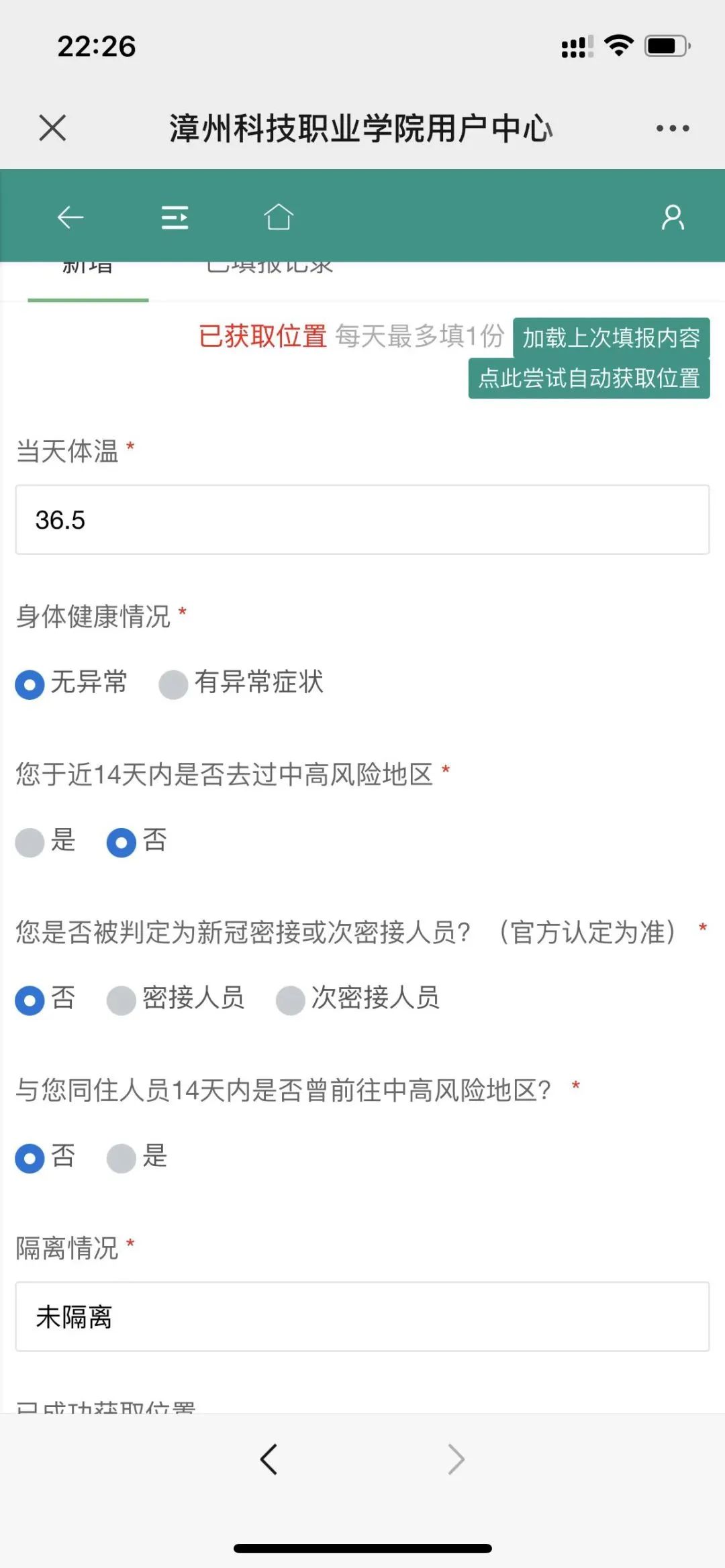Select 次密接人员 option
The width and height of the screenshot is (725, 1568).
click(291, 1000)
